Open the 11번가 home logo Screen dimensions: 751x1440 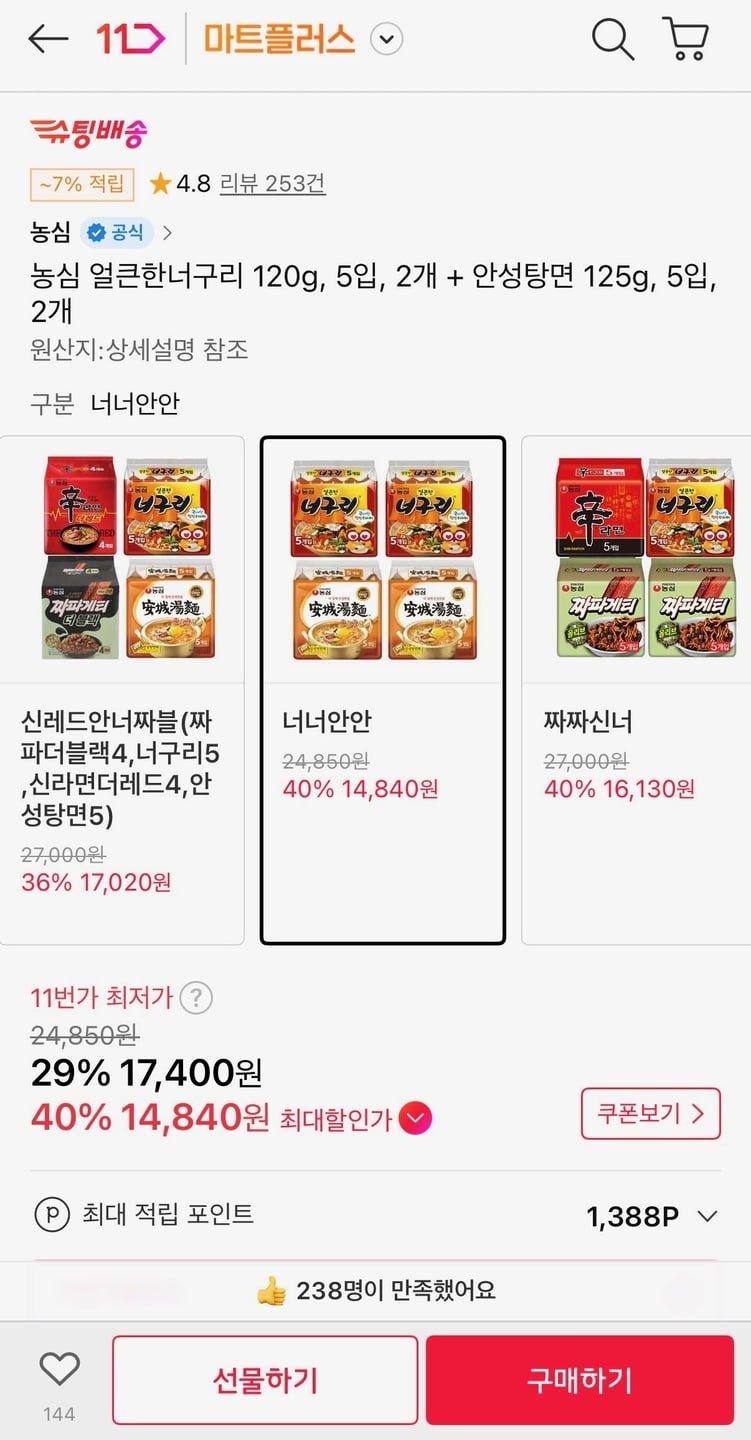tap(130, 39)
